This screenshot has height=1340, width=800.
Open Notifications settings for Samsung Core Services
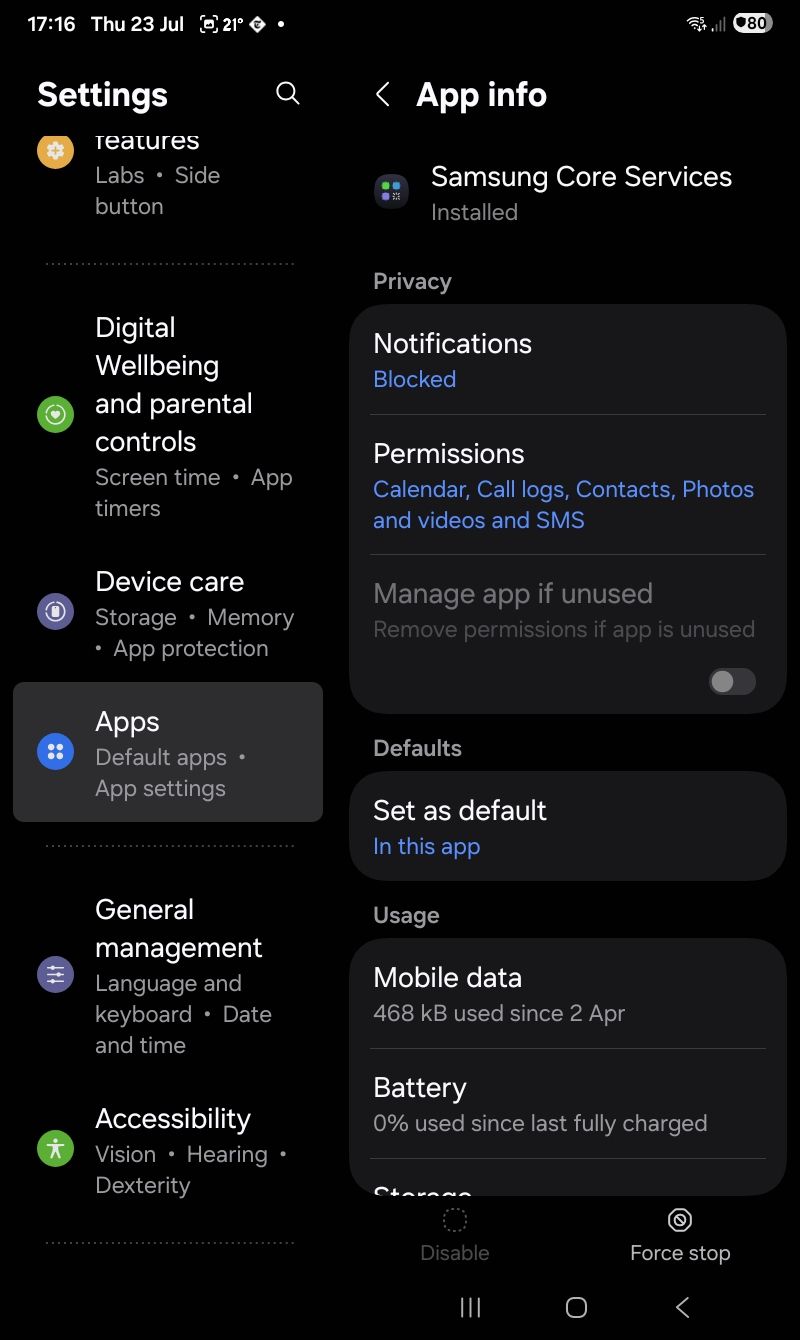pos(568,360)
